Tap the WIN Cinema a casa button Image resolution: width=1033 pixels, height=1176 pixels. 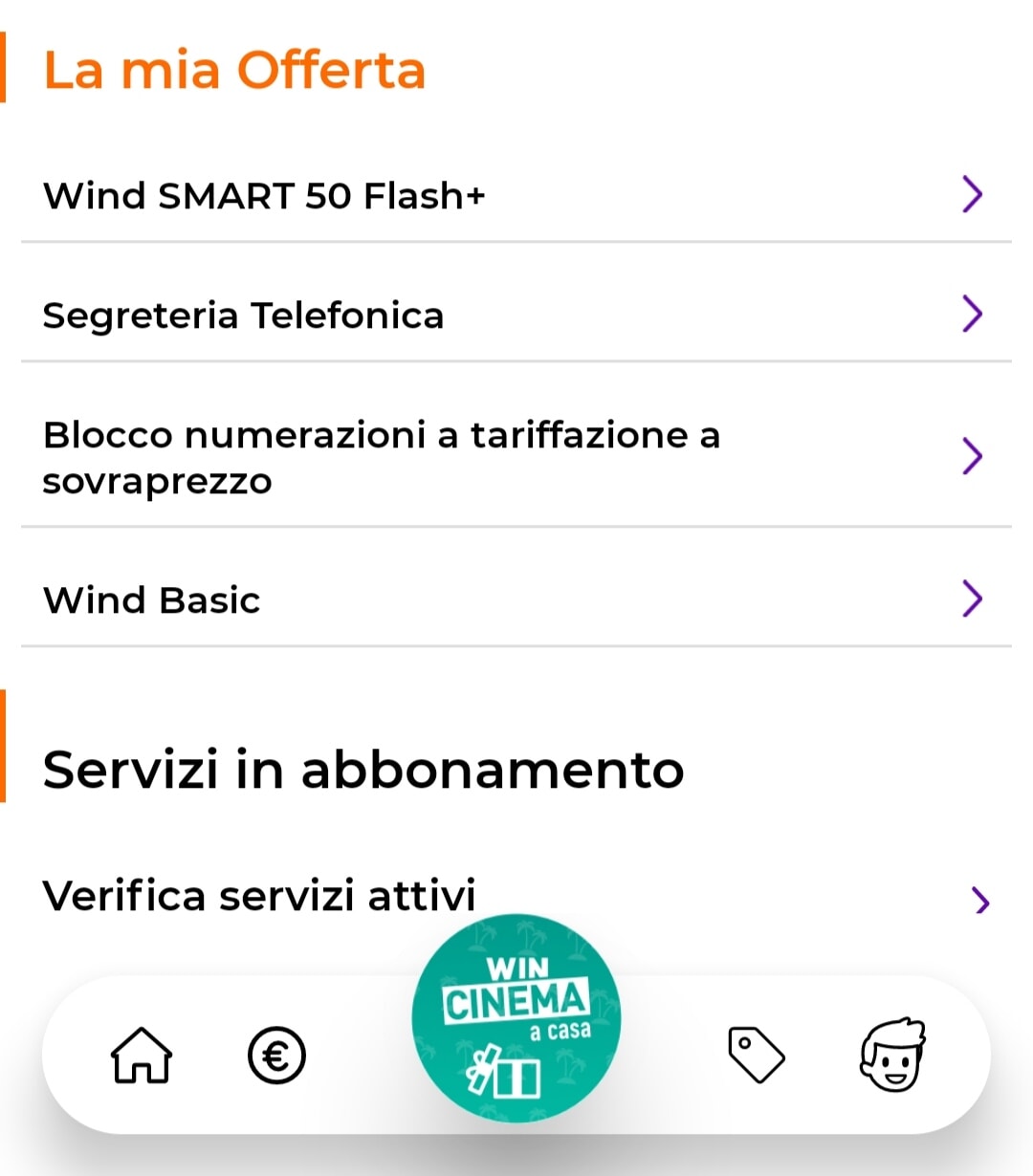click(516, 1019)
